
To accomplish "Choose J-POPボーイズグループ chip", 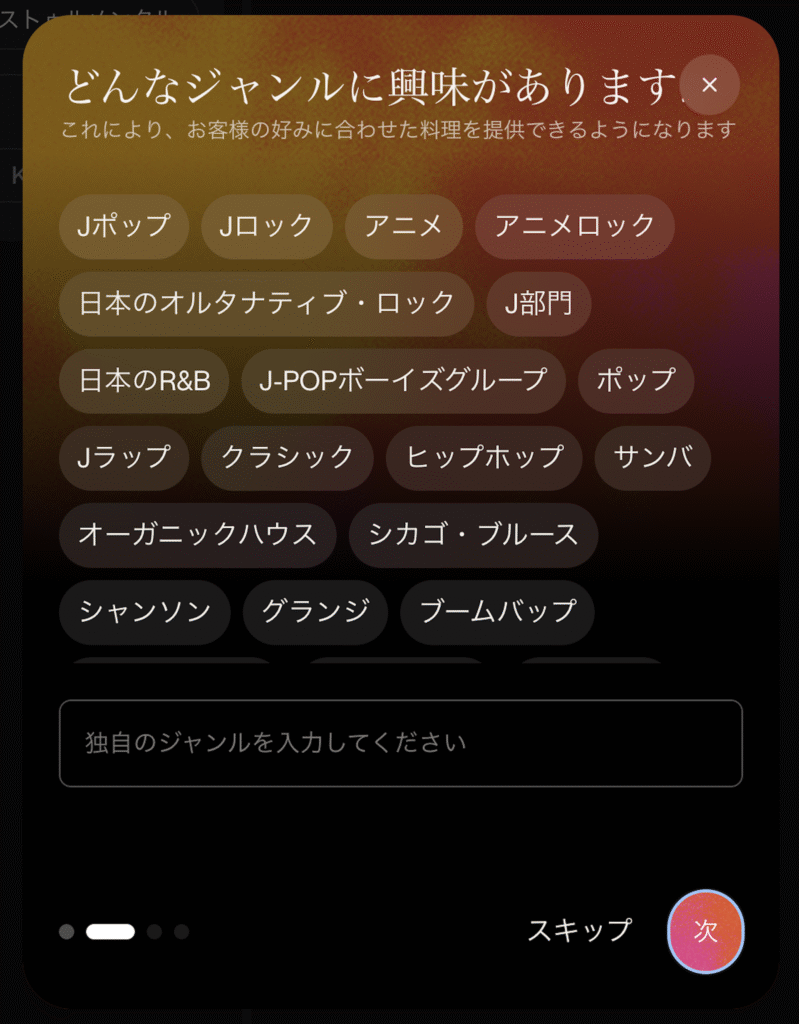I will pos(403,380).
